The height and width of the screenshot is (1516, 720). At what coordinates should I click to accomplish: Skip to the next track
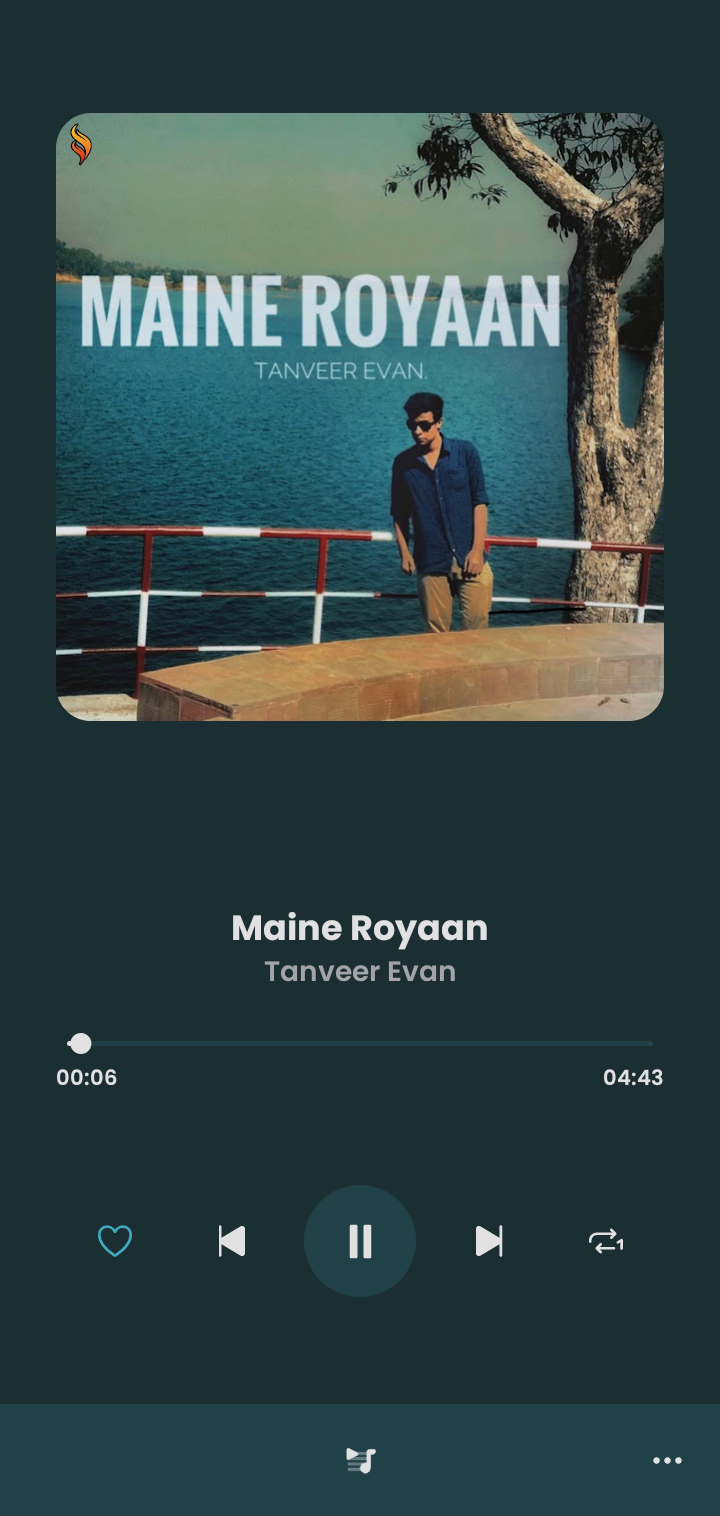488,1241
